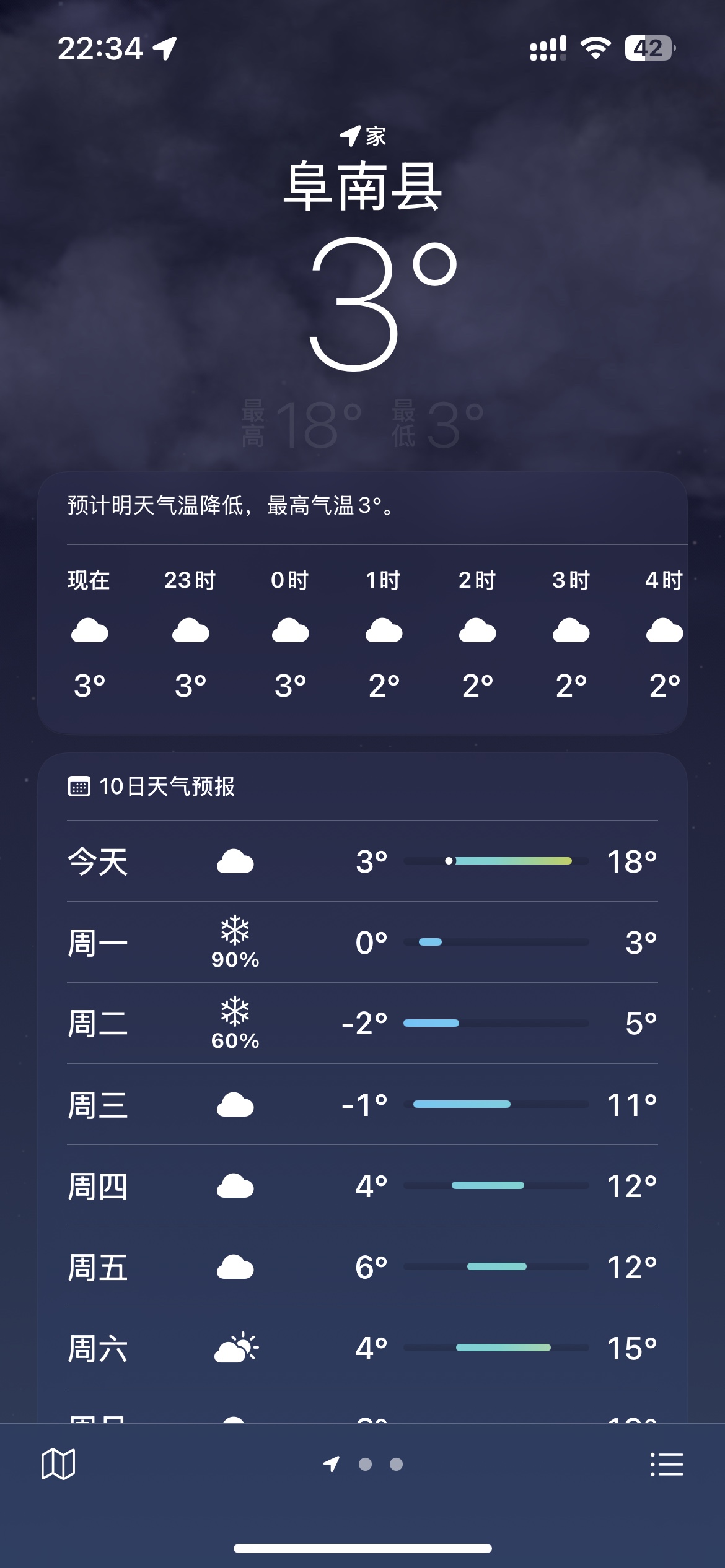Screen dimensions: 725x1568
Task: Open the weather map
Action: (x=58, y=1464)
